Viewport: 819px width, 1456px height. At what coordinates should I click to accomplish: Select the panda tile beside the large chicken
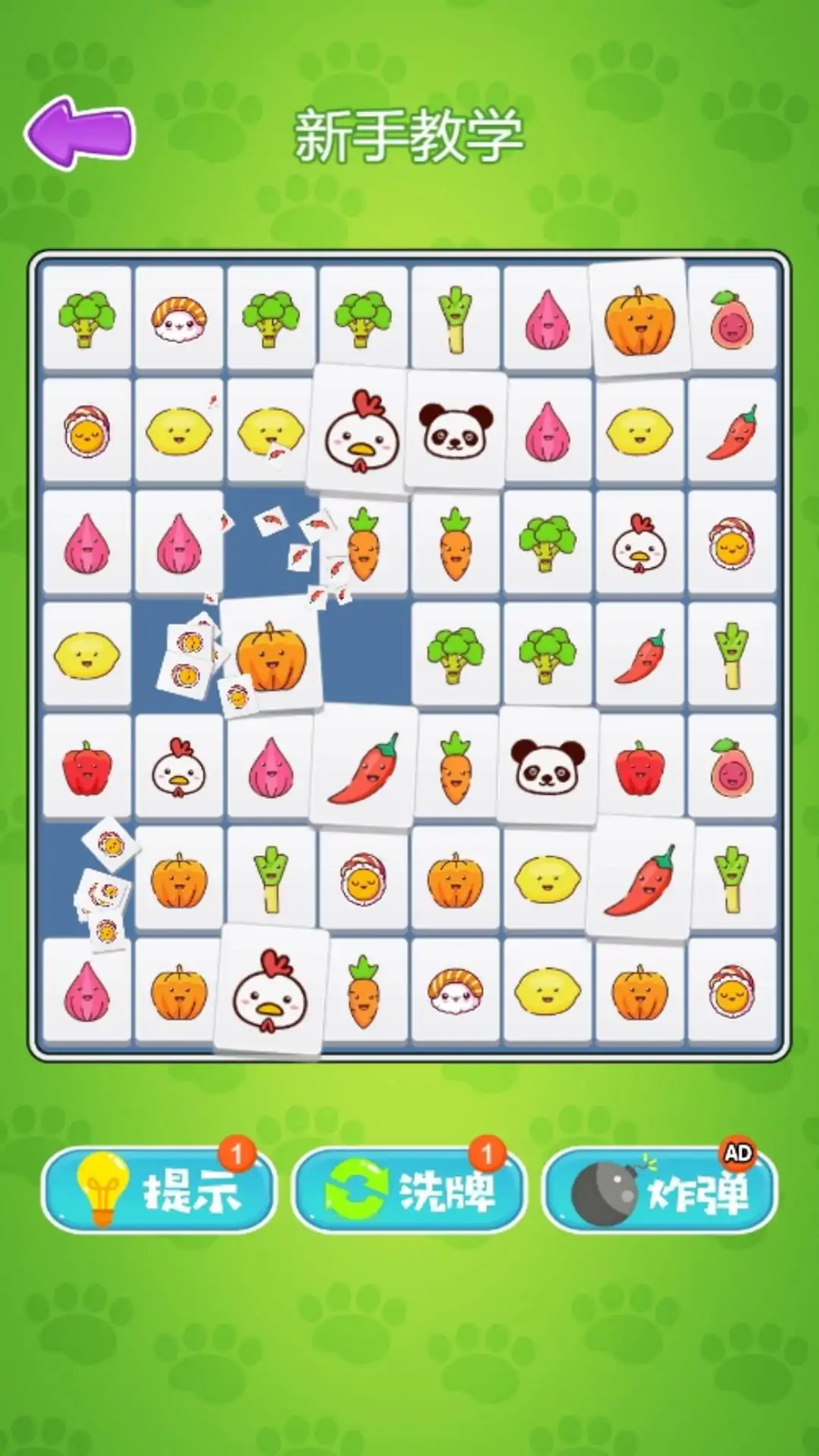[x=455, y=430]
